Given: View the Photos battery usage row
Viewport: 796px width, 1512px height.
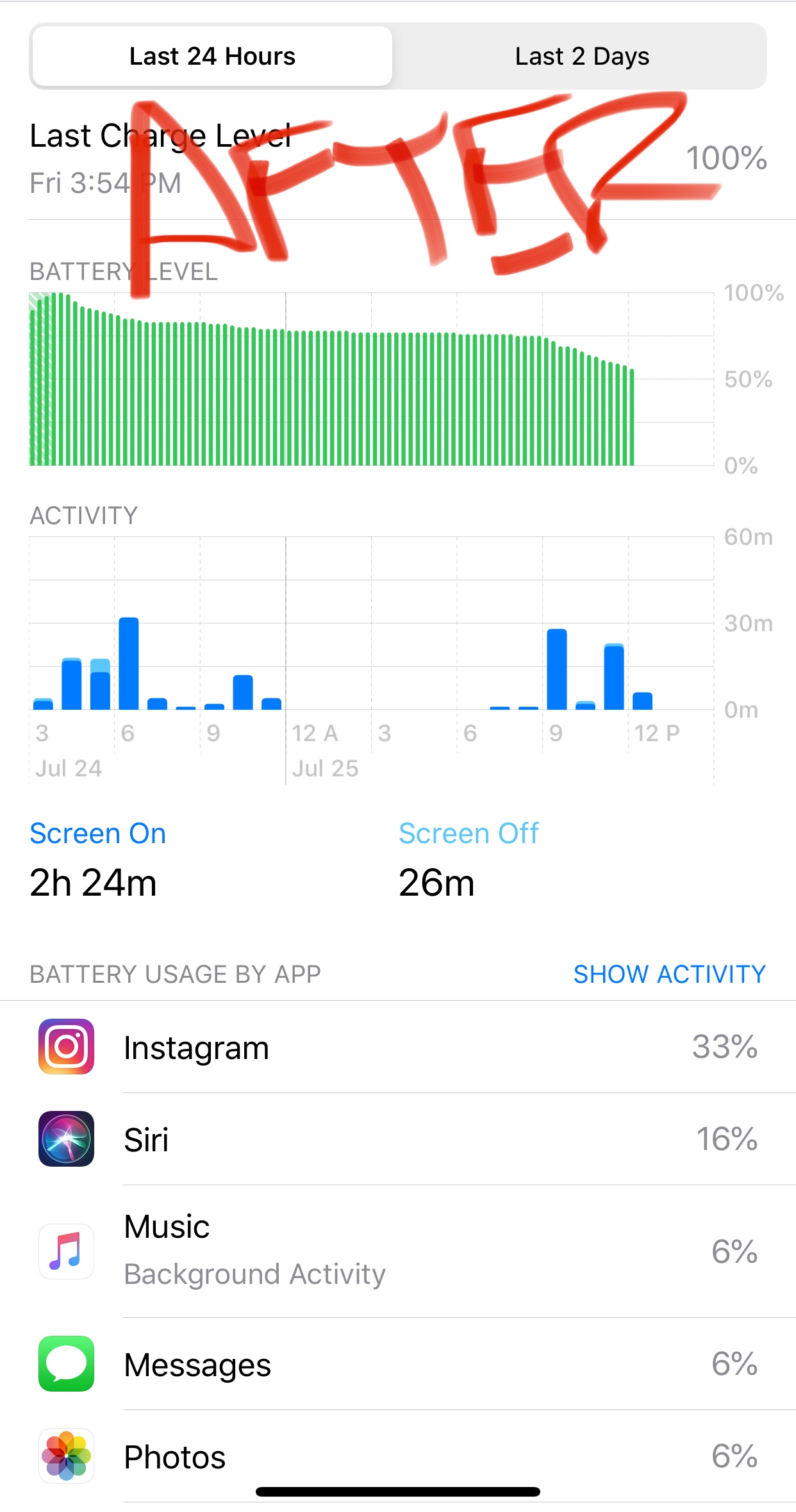Looking at the screenshot, I should pyautogui.click(x=397, y=1457).
